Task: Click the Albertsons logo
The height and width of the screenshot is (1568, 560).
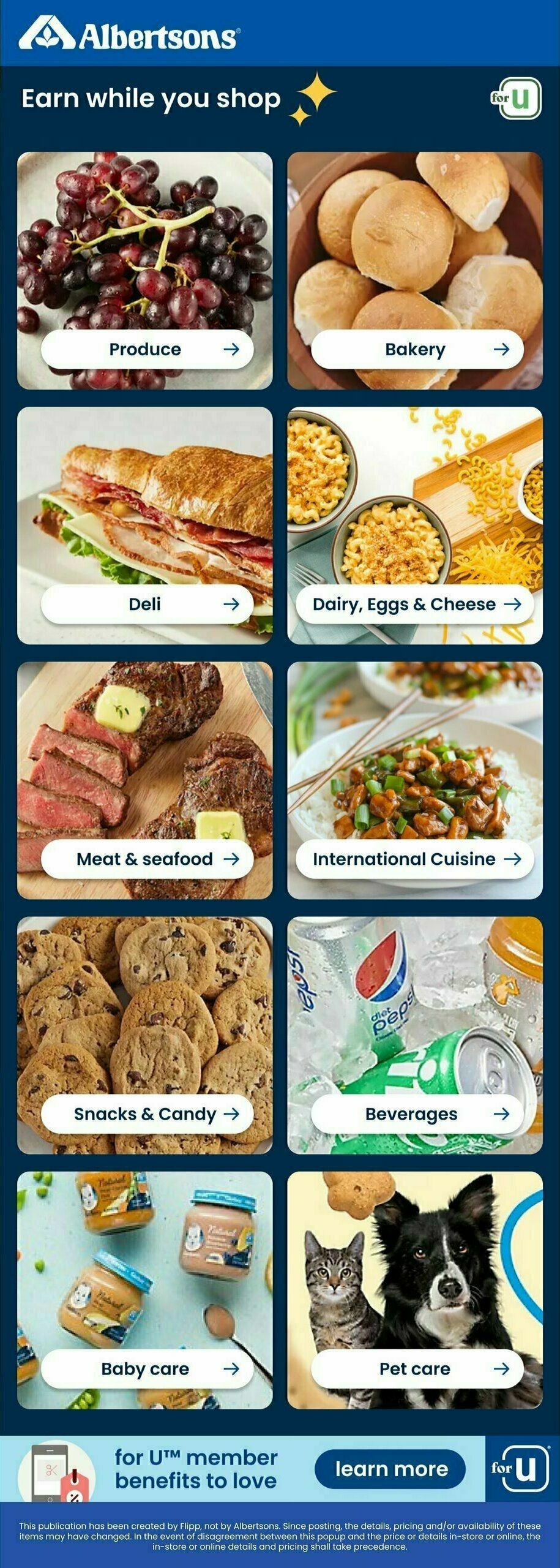Action: [x=129, y=35]
